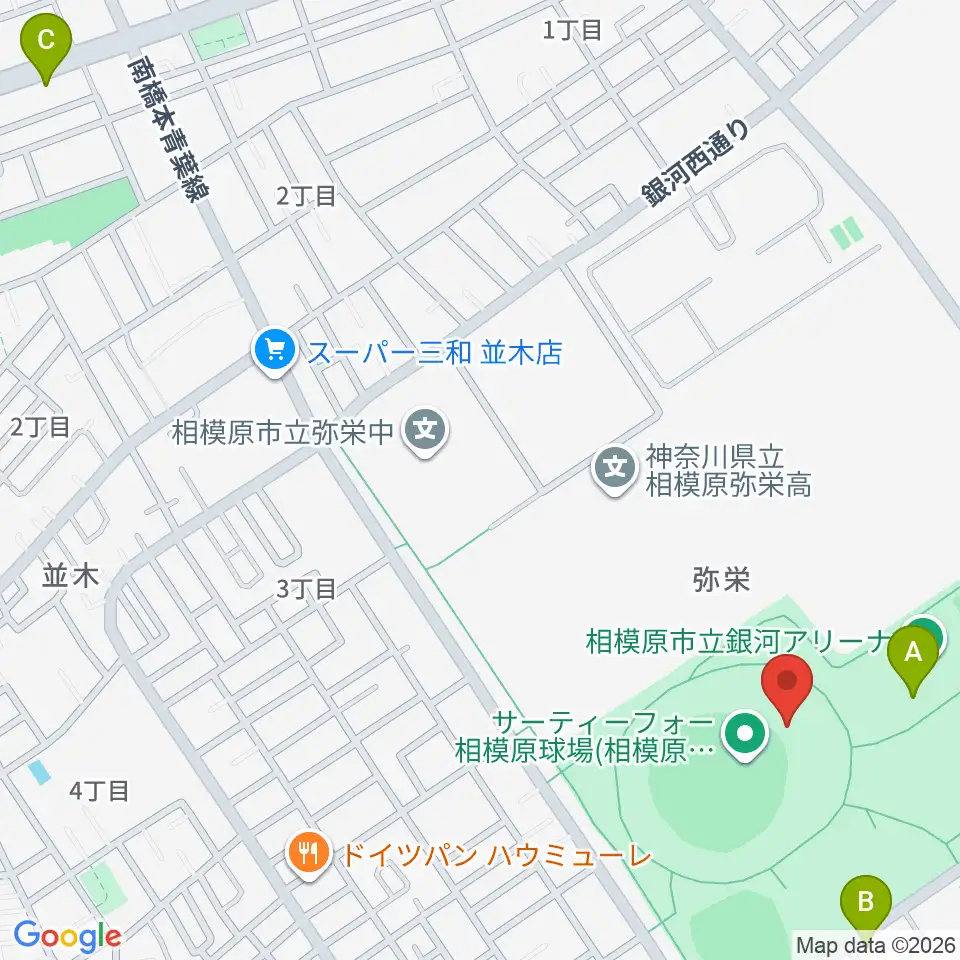Open the 神奈川県立相模原弥栄高 school pin
The height and width of the screenshot is (960, 960).
tap(616, 470)
